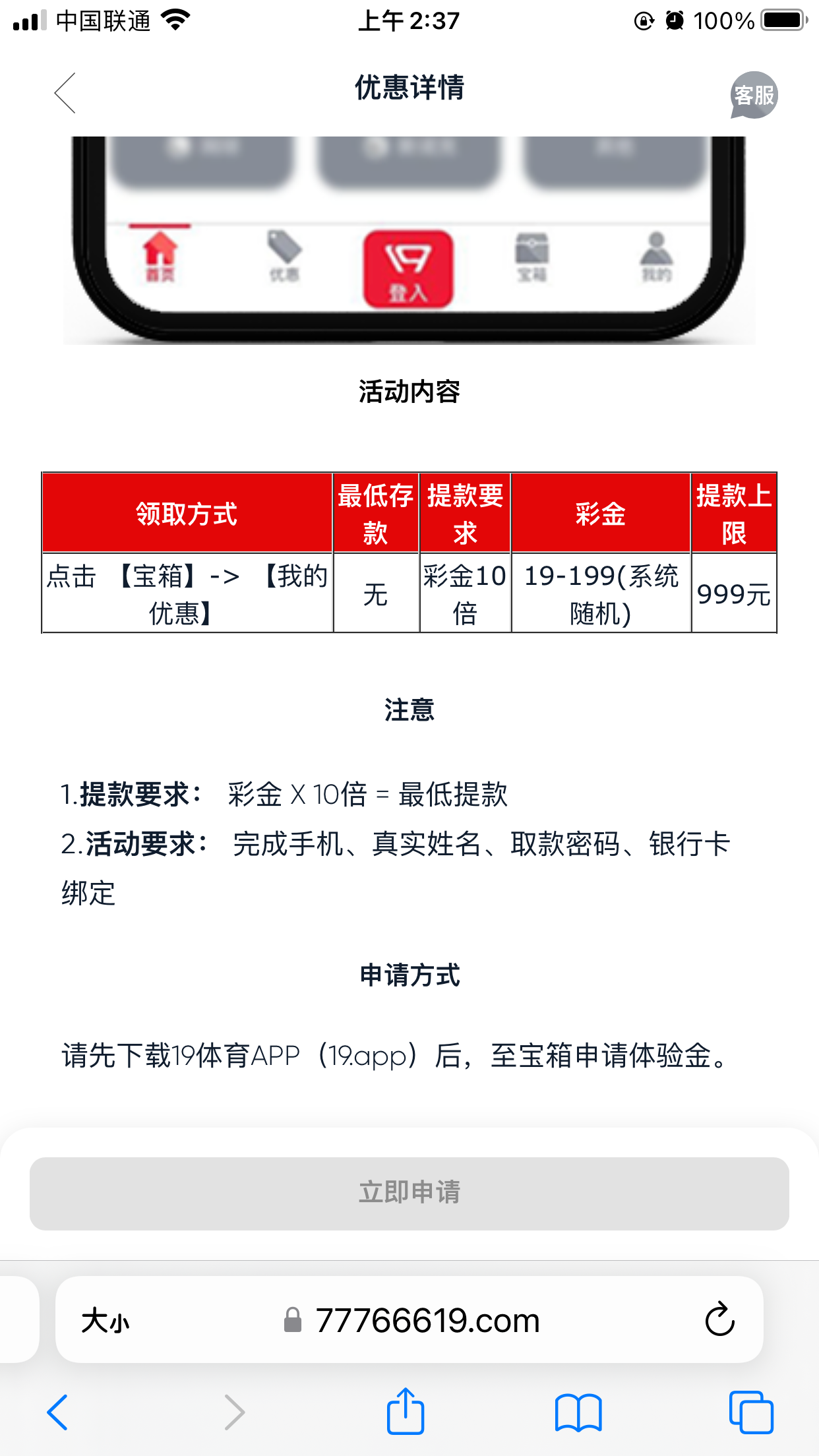Show all open Safari tabs
Viewport: 819px width, 1456px height.
point(750,1412)
